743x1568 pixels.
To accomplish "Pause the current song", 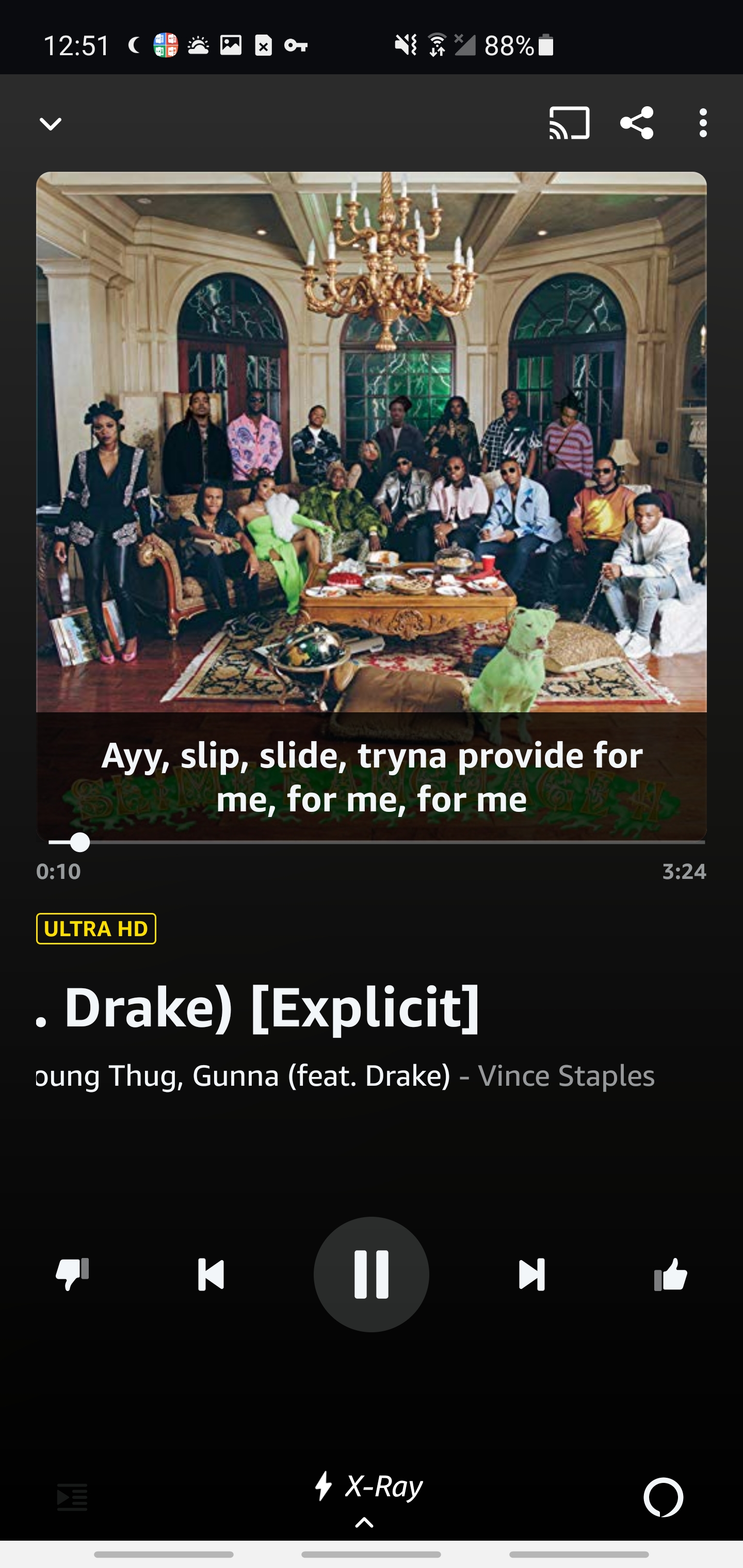I will click(371, 1274).
